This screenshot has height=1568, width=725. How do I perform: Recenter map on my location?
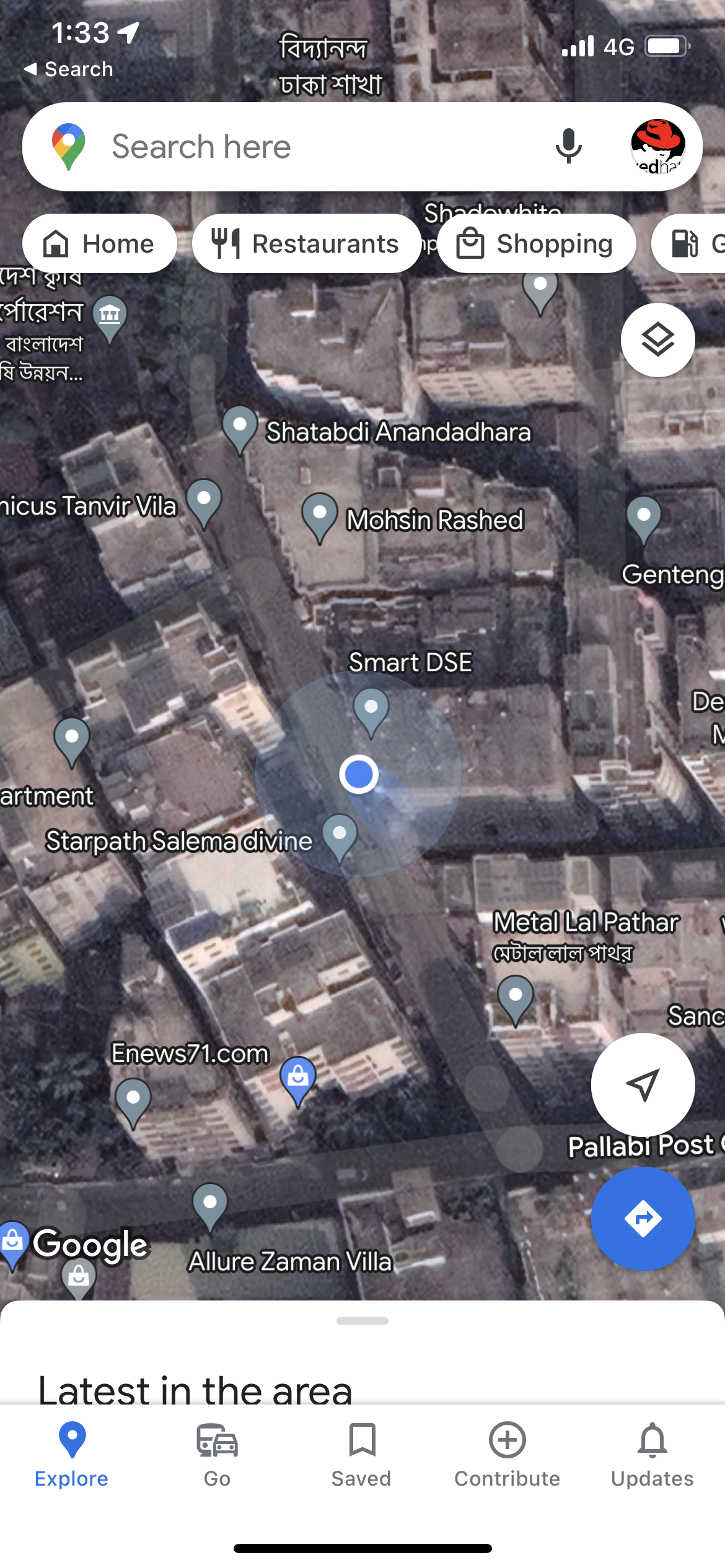643,1084
